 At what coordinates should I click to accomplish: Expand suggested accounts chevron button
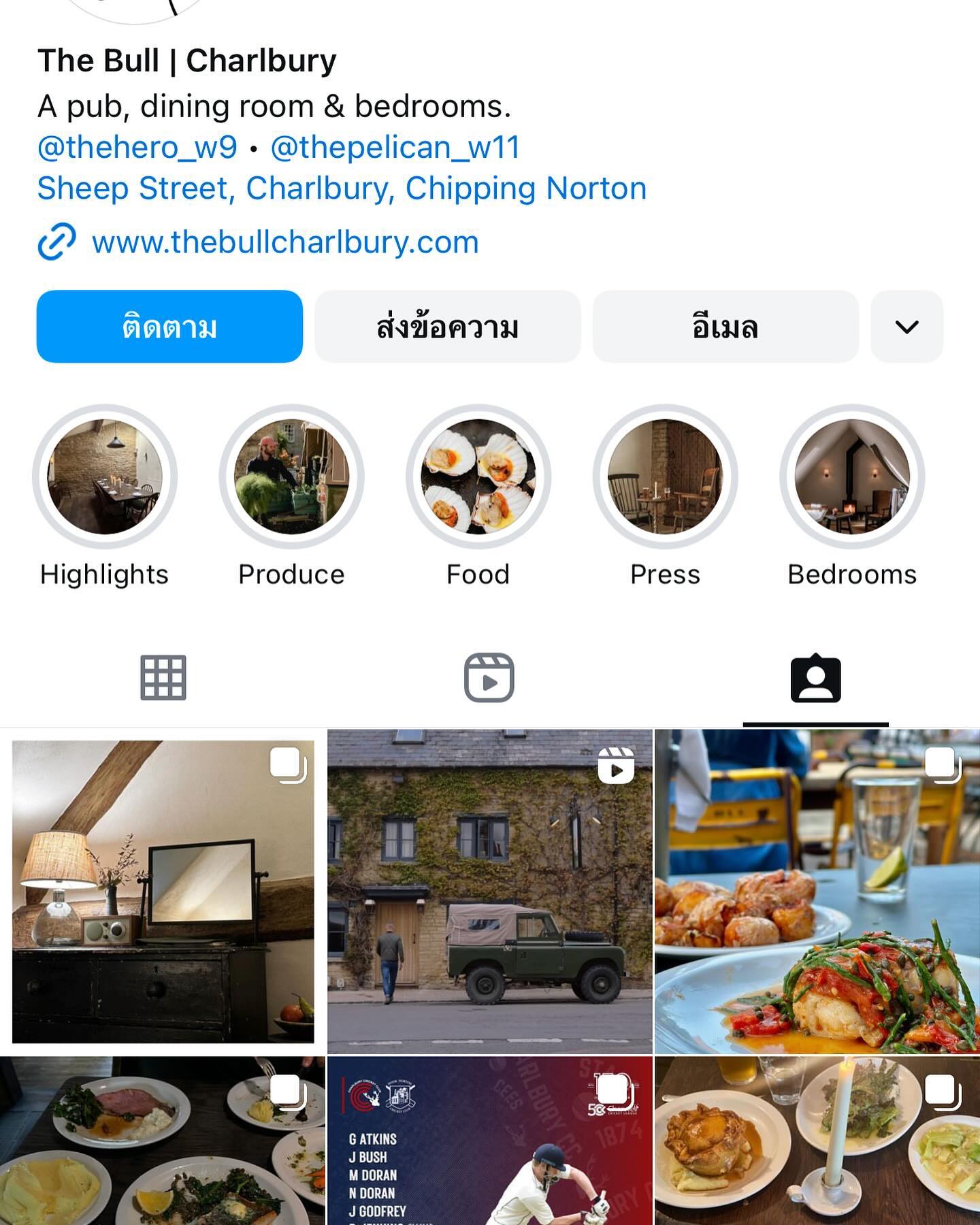point(906,327)
